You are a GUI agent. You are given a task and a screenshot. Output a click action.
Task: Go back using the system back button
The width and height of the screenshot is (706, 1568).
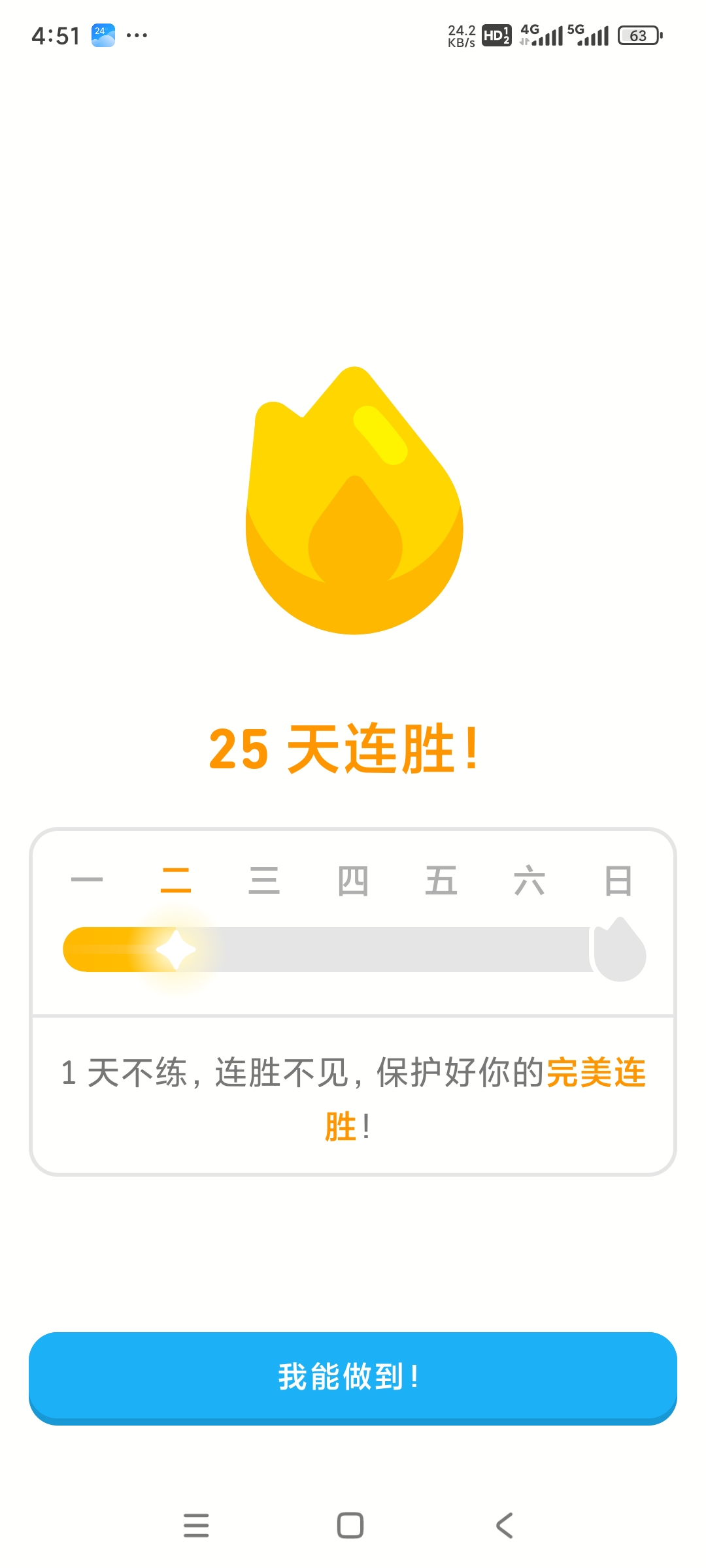[x=504, y=1526]
